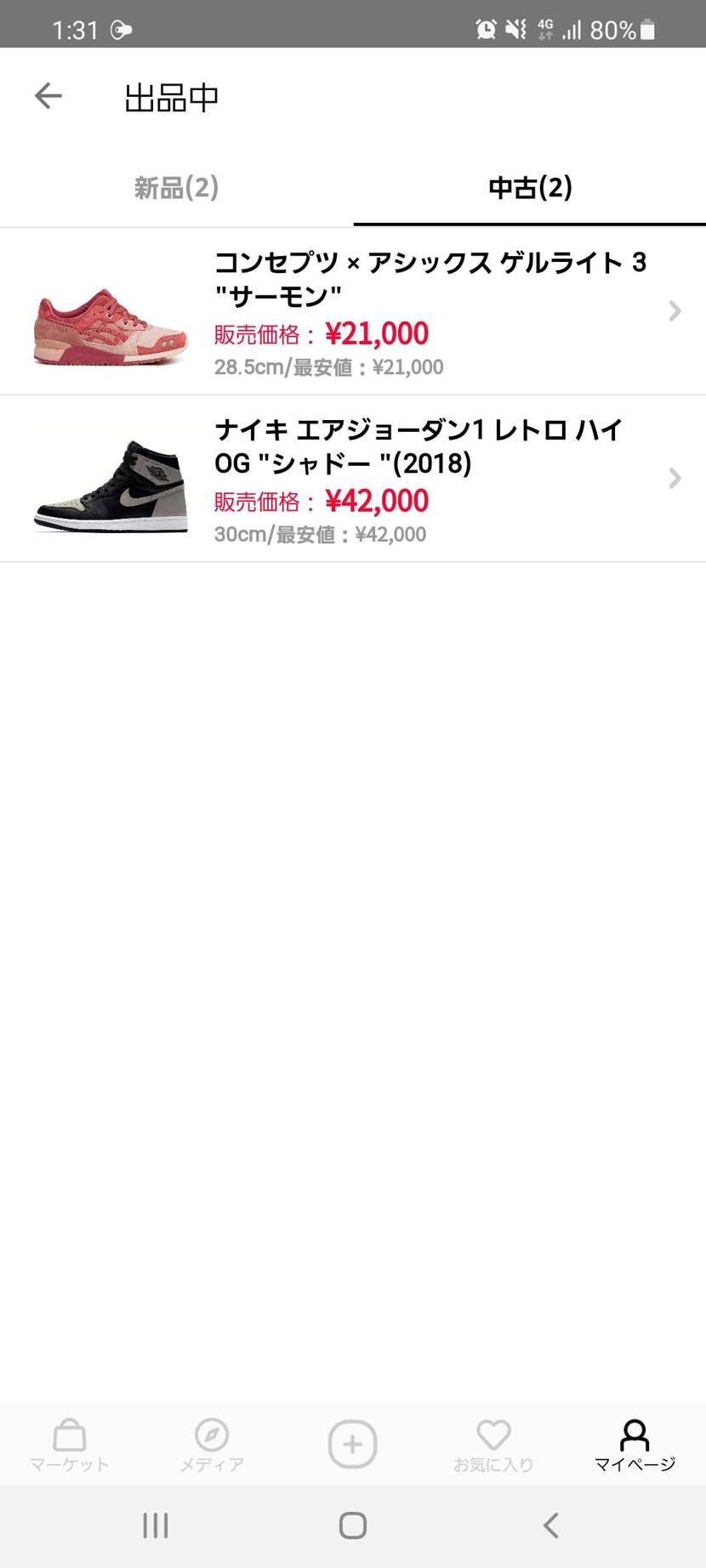Tap the system home button
706x1568 pixels.
click(352, 1525)
